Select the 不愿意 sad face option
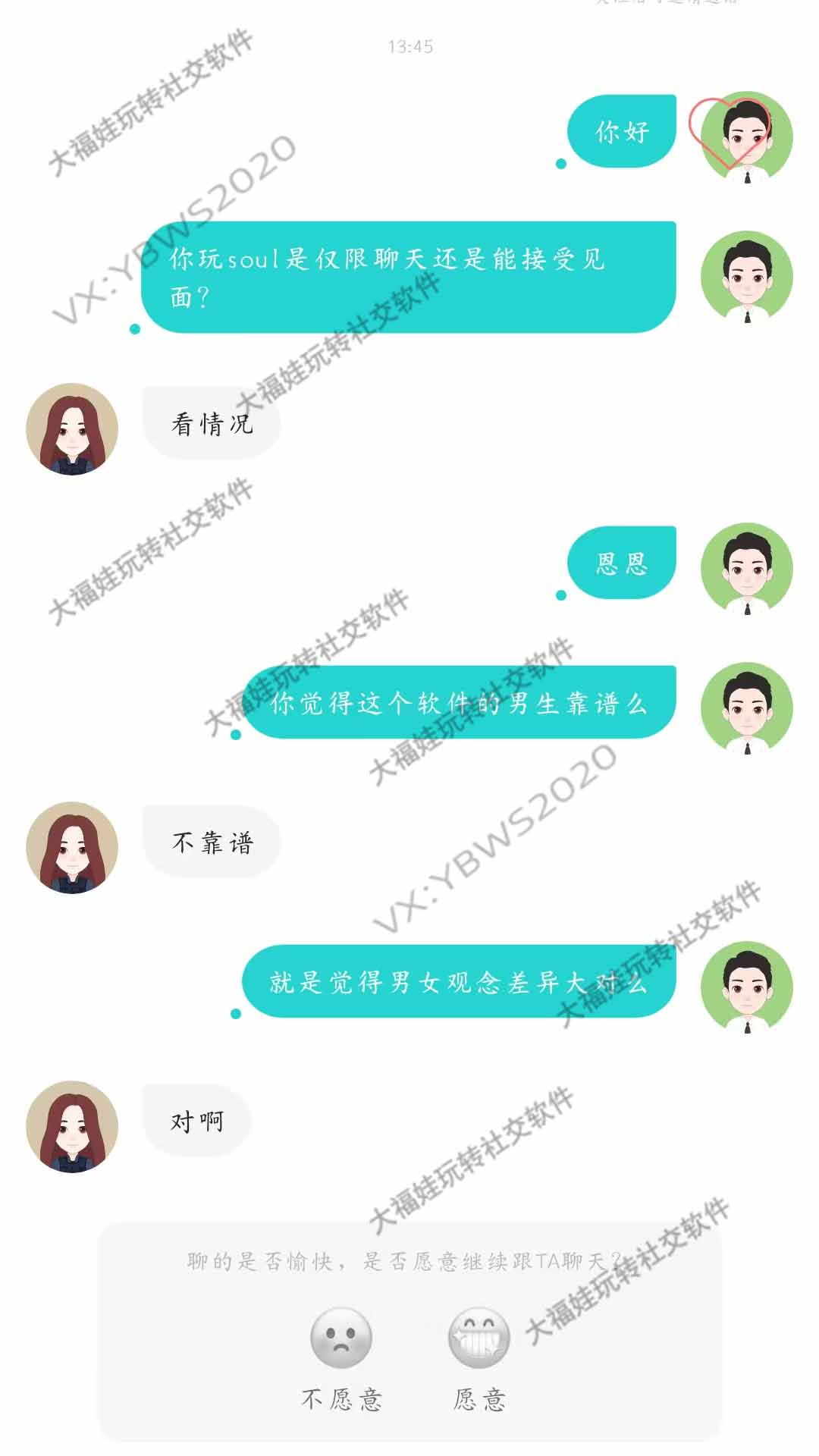 (x=341, y=1338)
